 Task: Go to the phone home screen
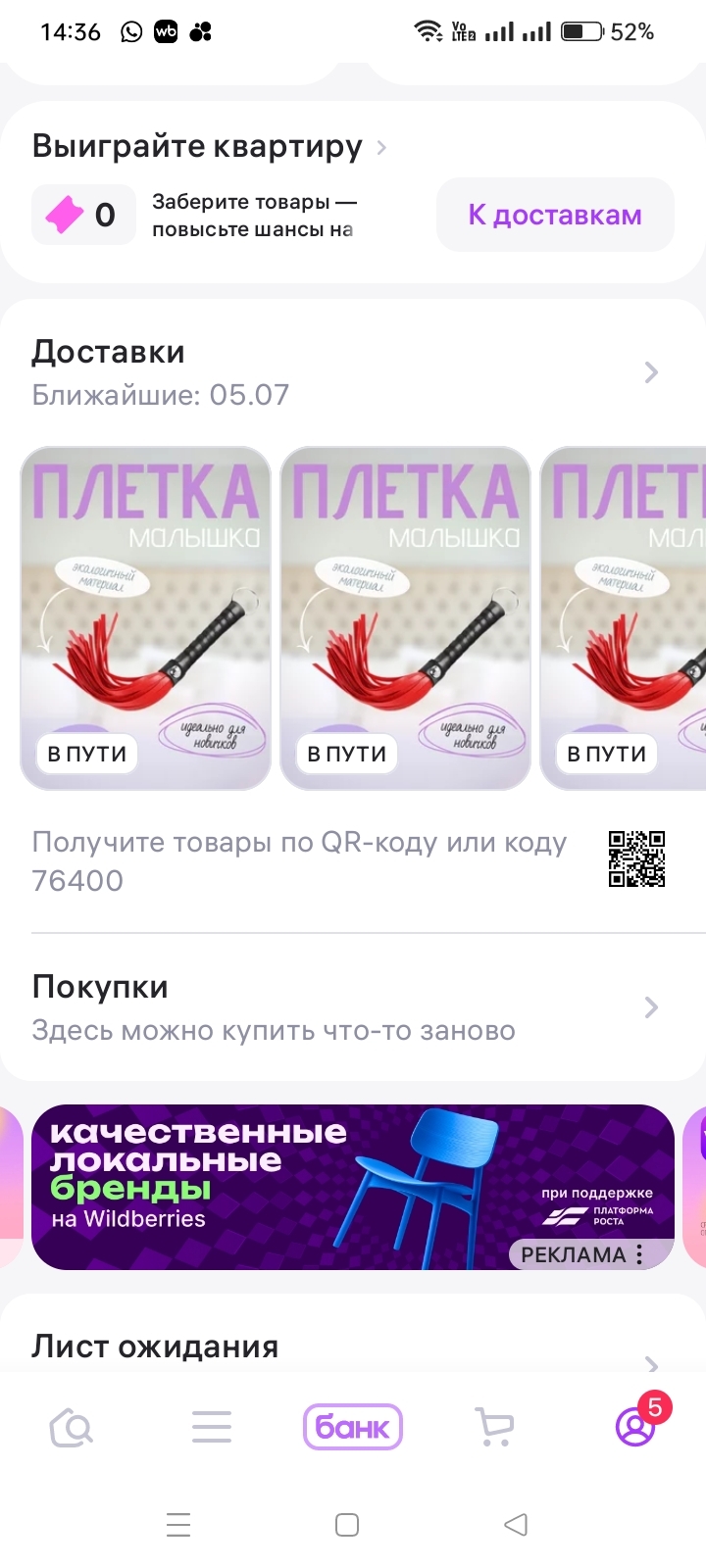click(x=347, y=1525)
